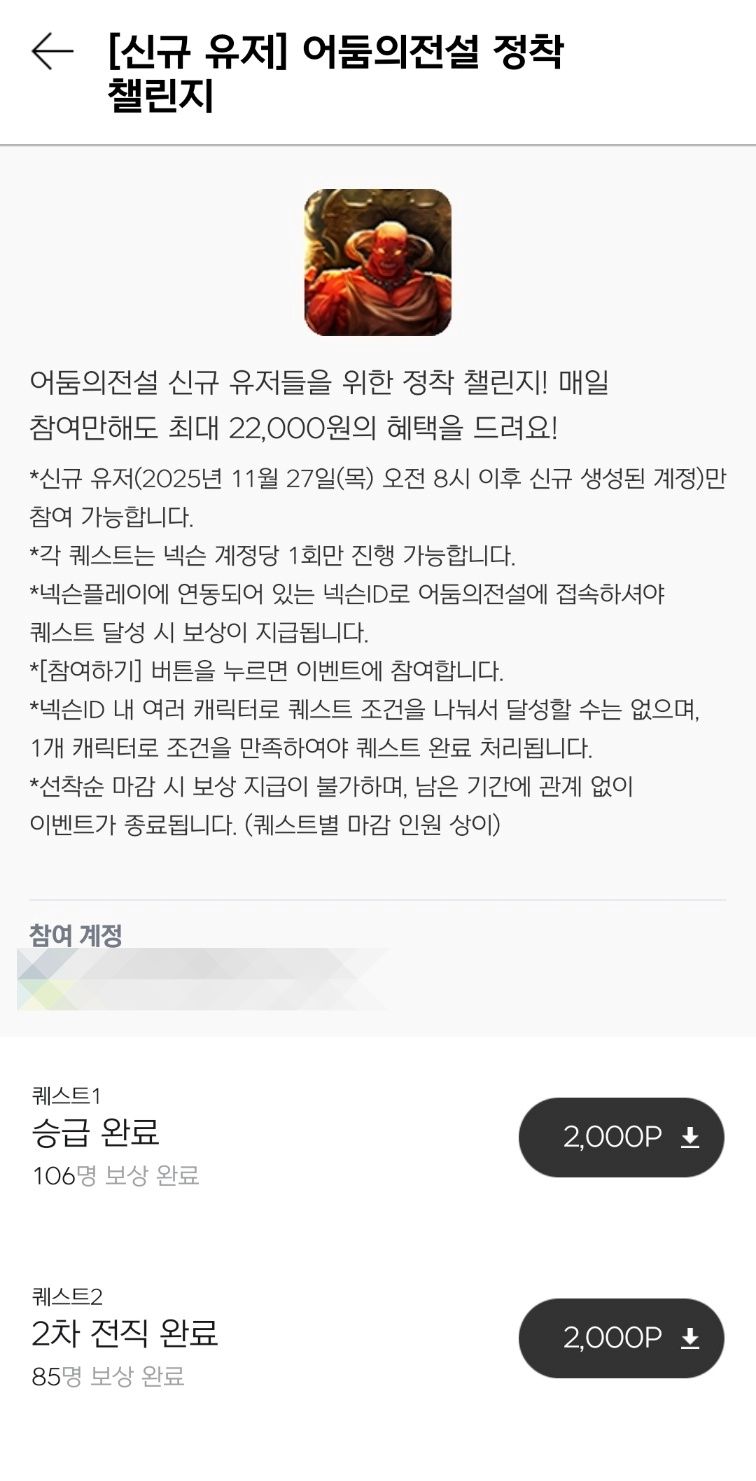Go back using the arrow icon
756x1481 pixels.
(x=52, y=52)
